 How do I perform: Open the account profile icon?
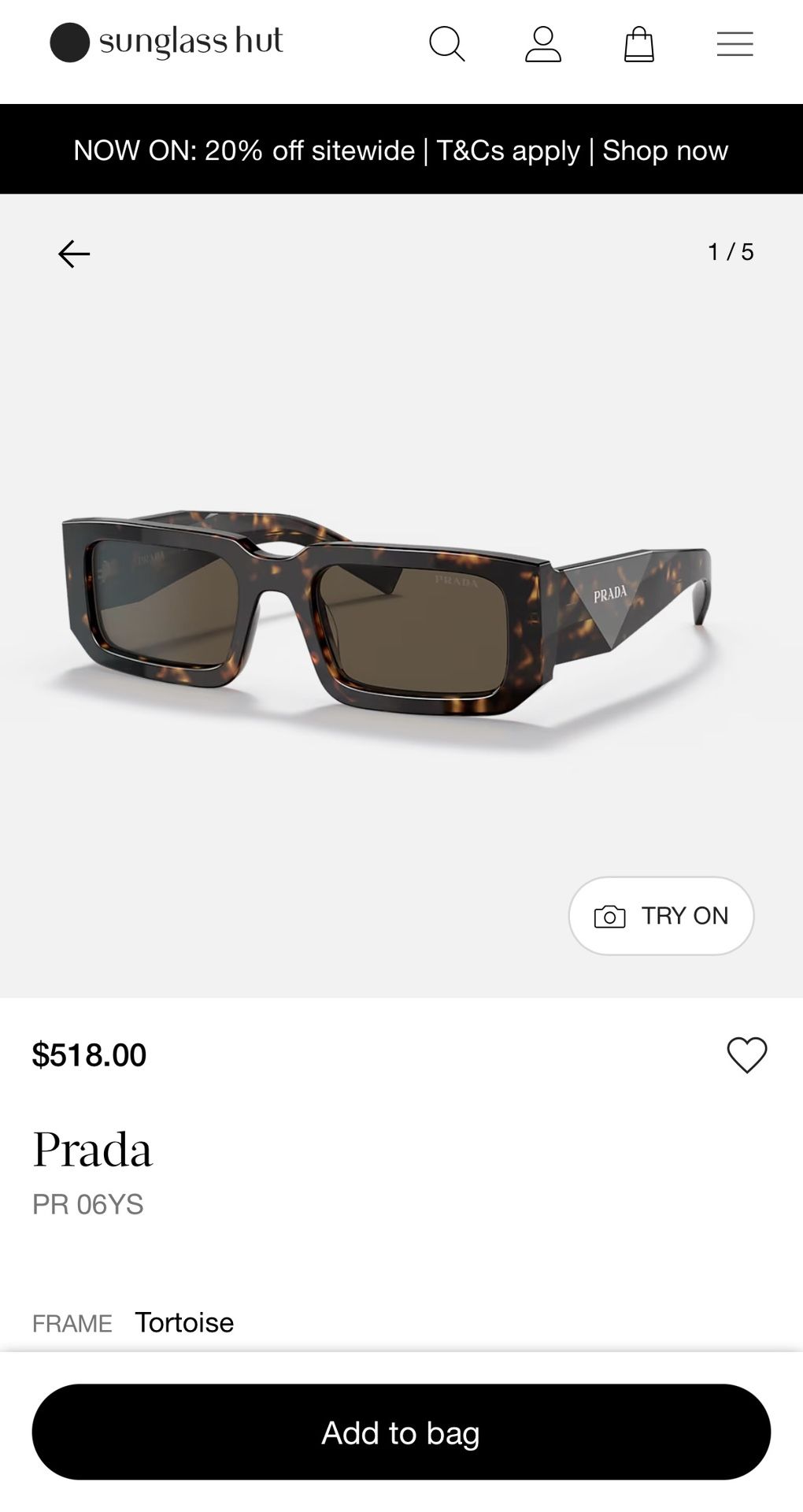(x=543, y=44)
